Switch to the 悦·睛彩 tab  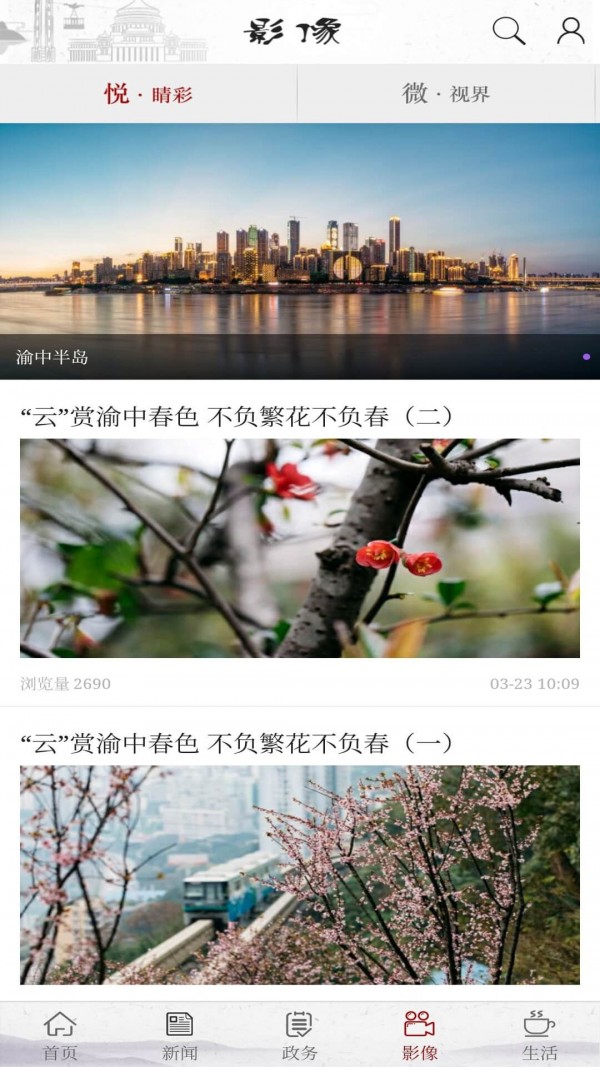148,94
